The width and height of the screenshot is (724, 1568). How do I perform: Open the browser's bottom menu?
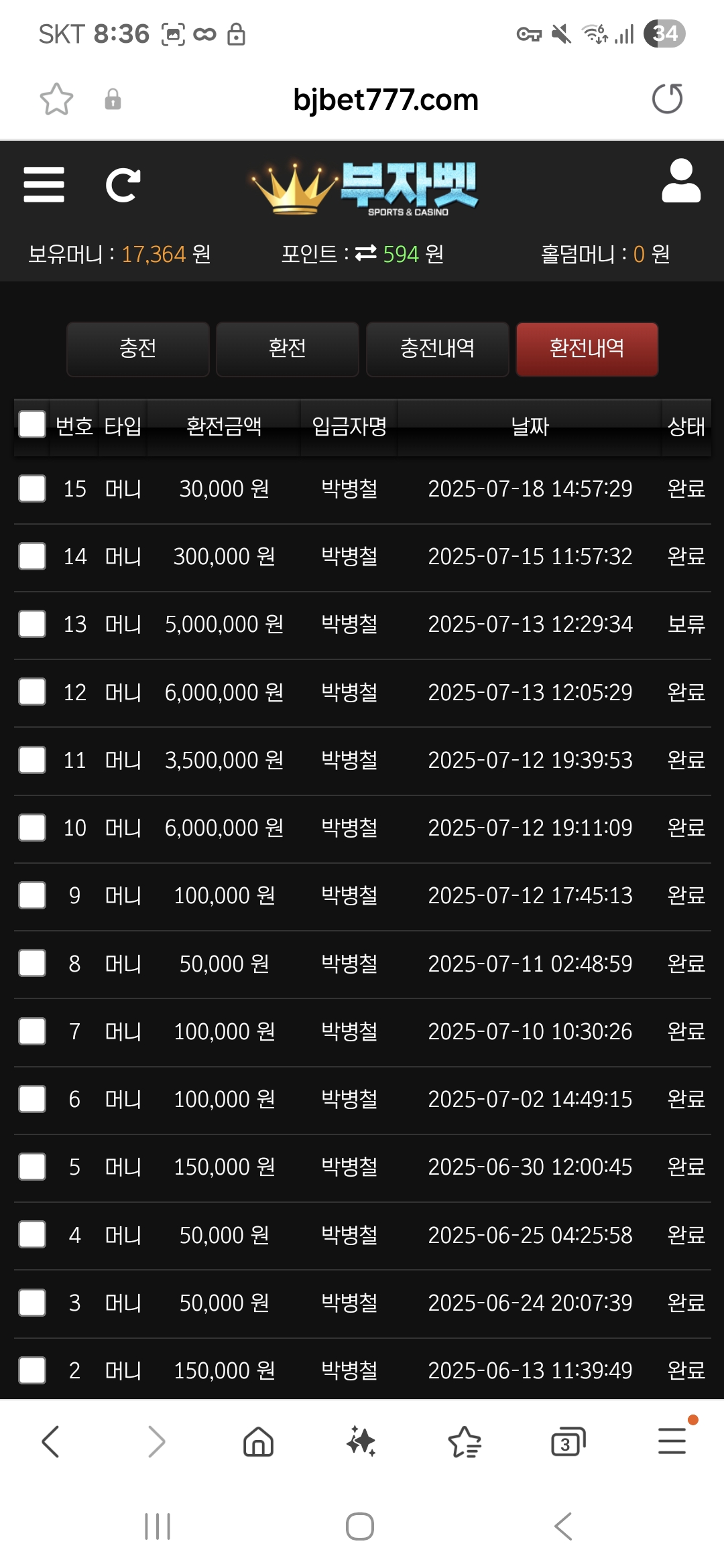tap(672, 1441)
